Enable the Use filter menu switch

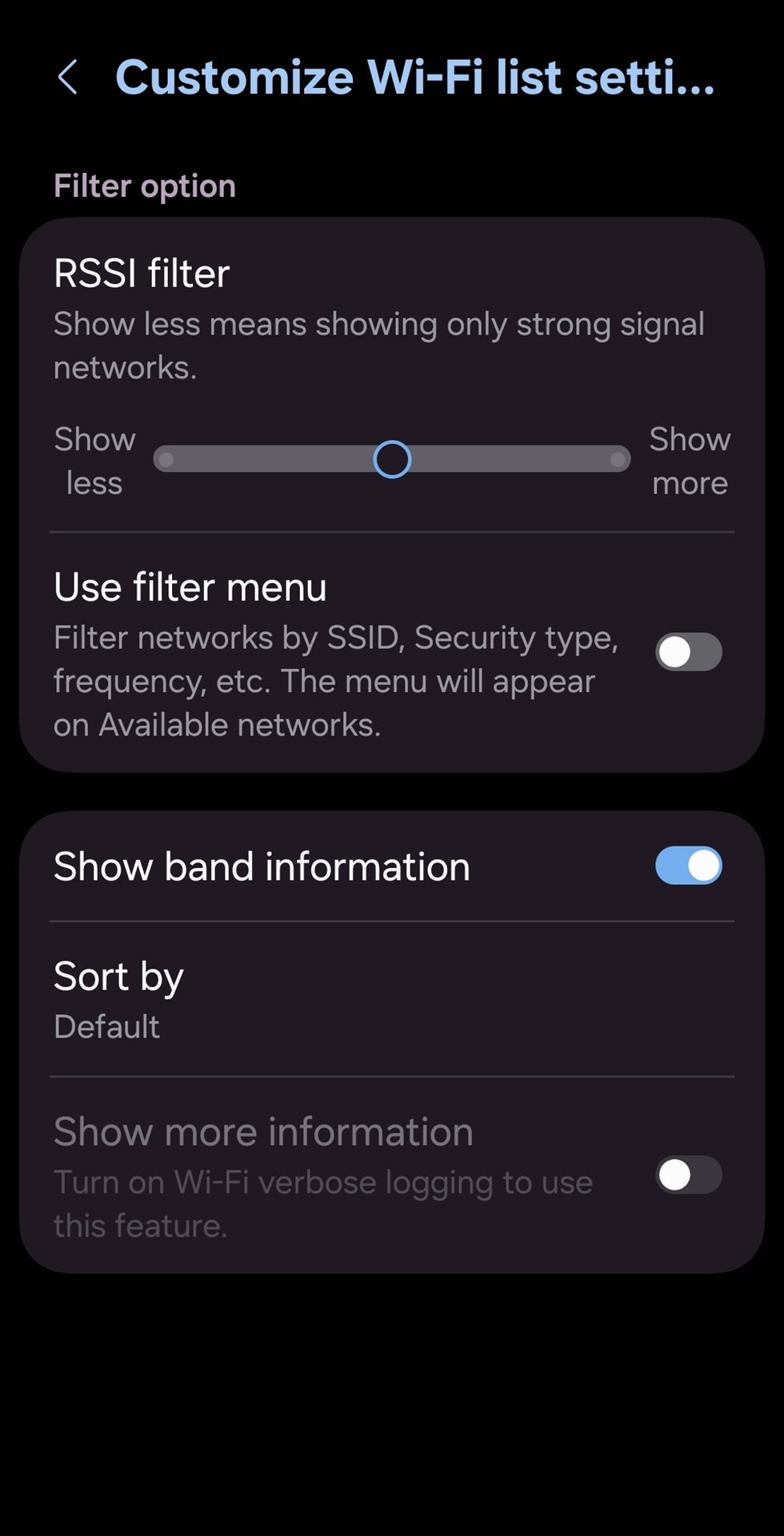[x=688, y=652]
